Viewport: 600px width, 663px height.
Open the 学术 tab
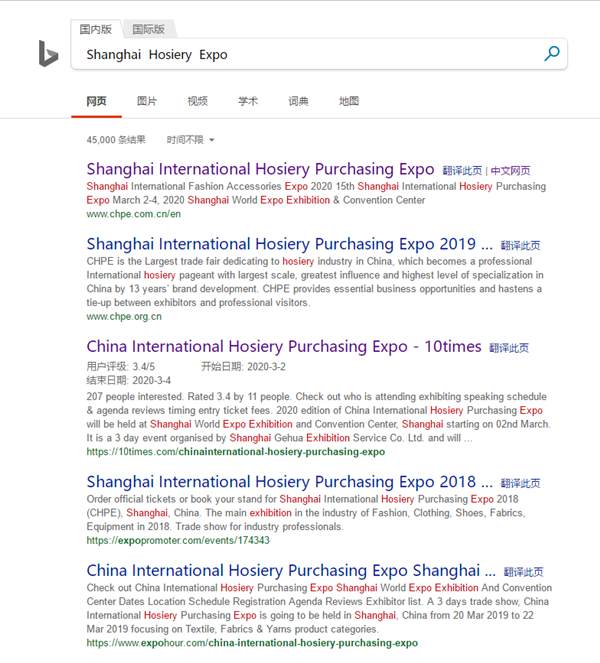[248, 101]
